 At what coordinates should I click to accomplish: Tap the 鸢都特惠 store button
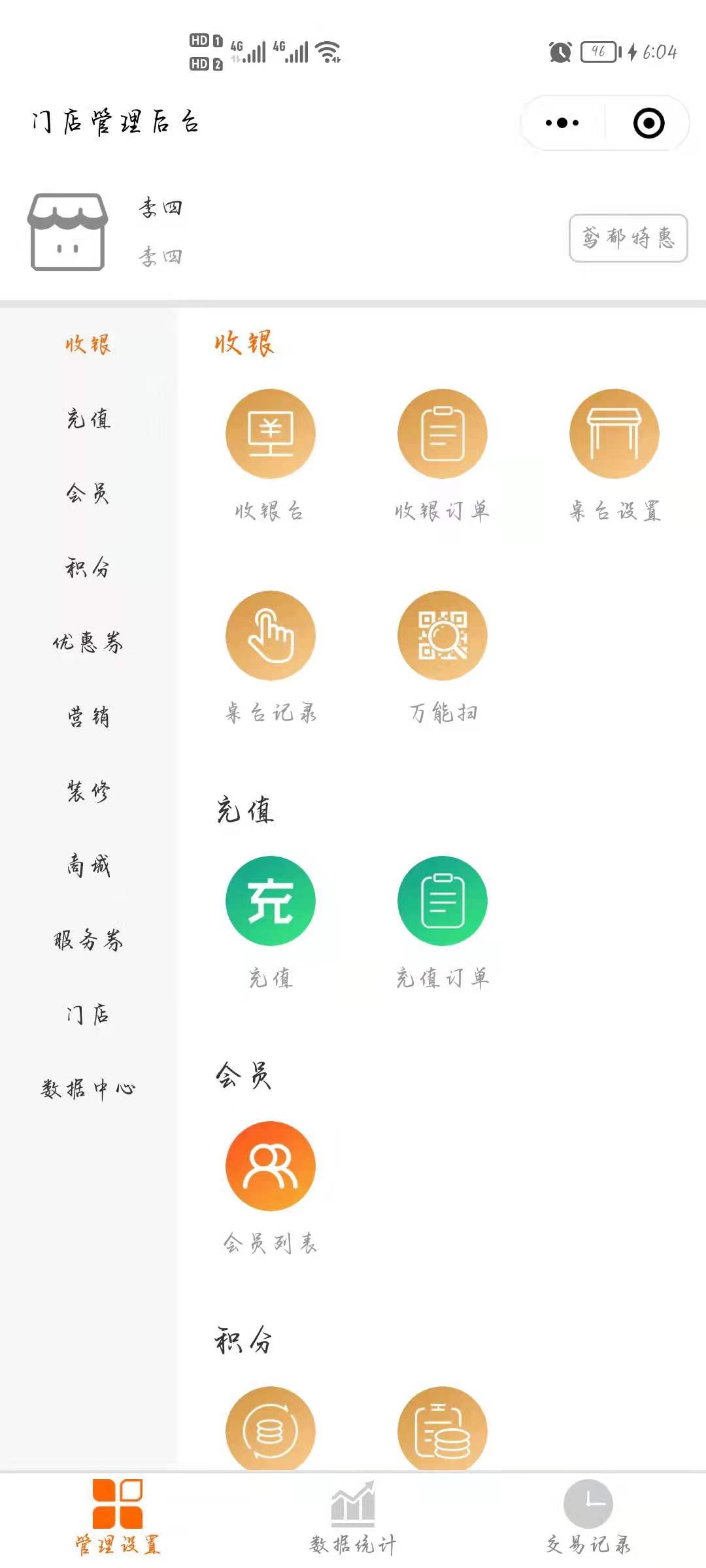click(x=628, y=238)
